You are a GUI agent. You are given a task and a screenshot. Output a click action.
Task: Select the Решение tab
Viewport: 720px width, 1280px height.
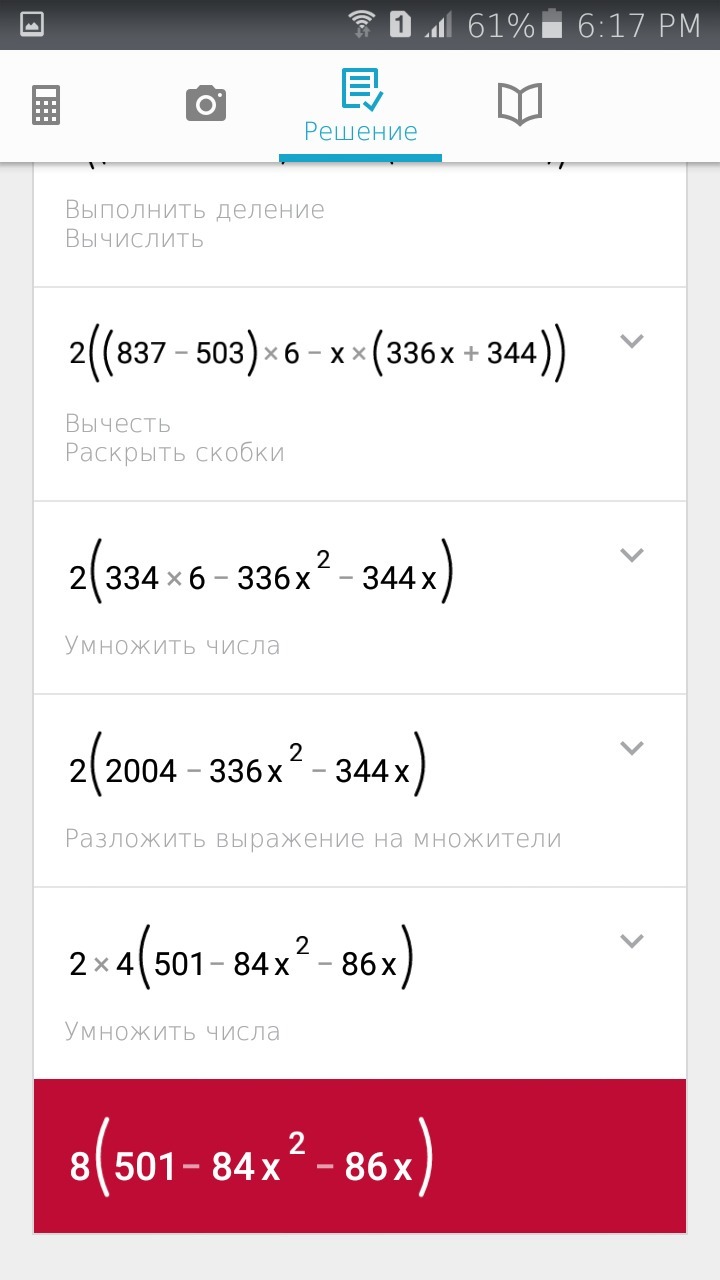coord(360,106)
